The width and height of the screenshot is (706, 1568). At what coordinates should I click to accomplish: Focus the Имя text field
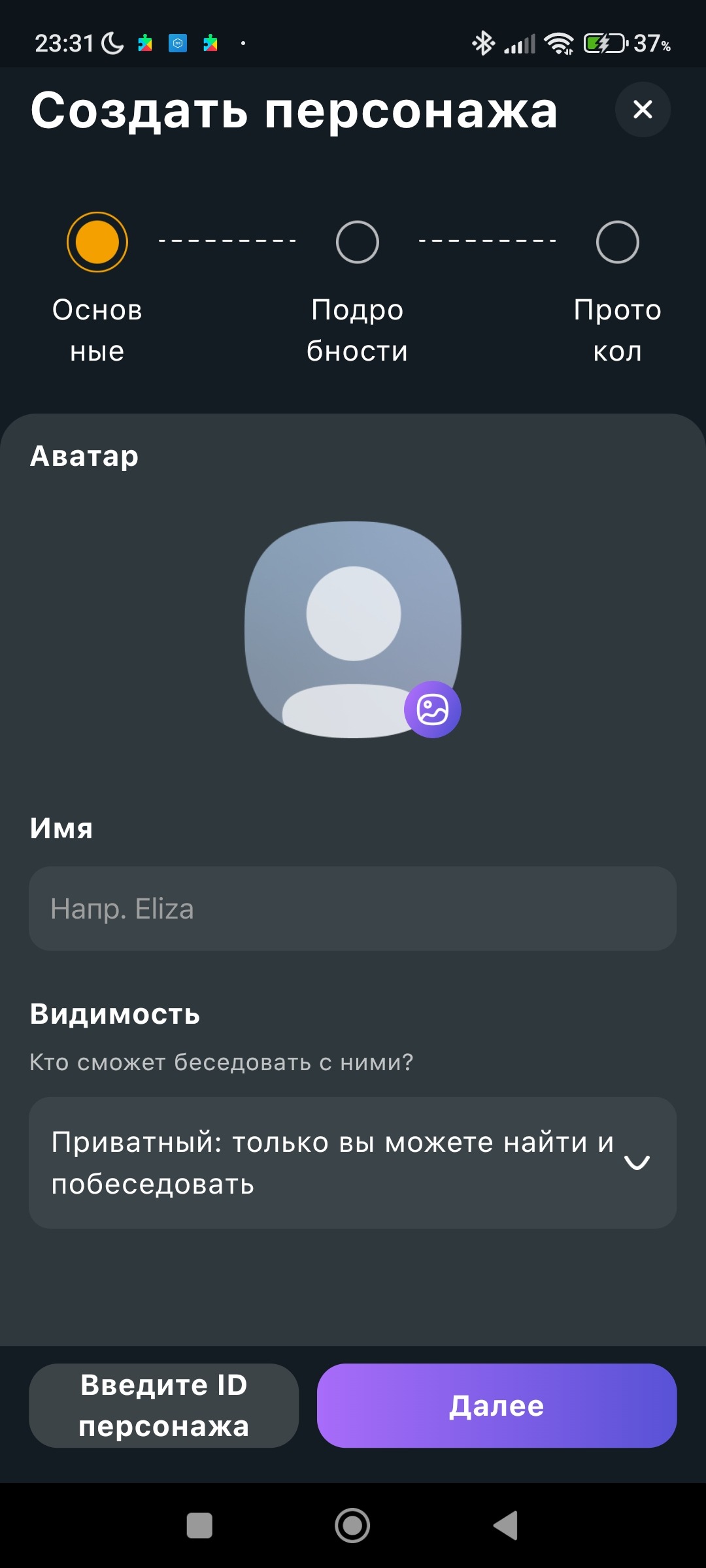352,909
